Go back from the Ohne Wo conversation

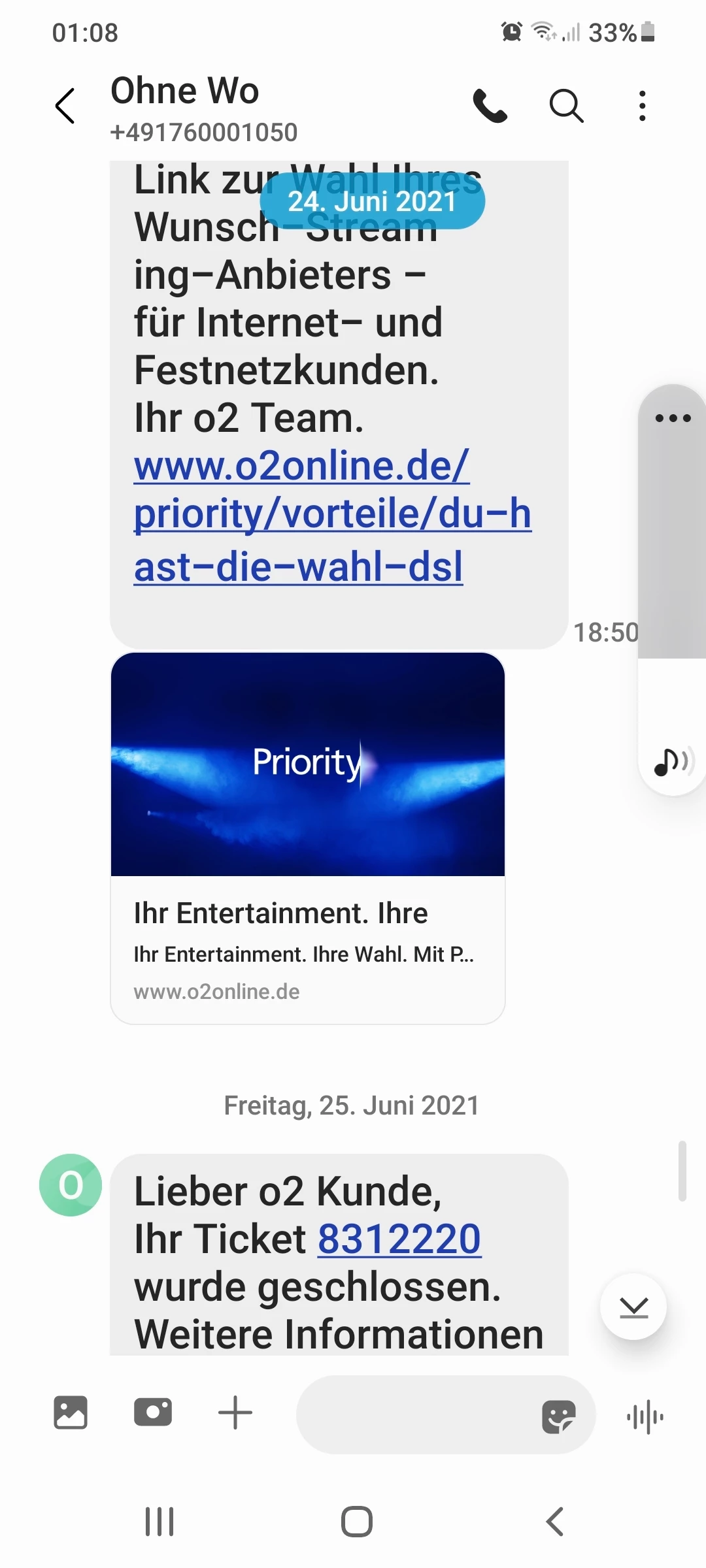(x=65, y=106)
